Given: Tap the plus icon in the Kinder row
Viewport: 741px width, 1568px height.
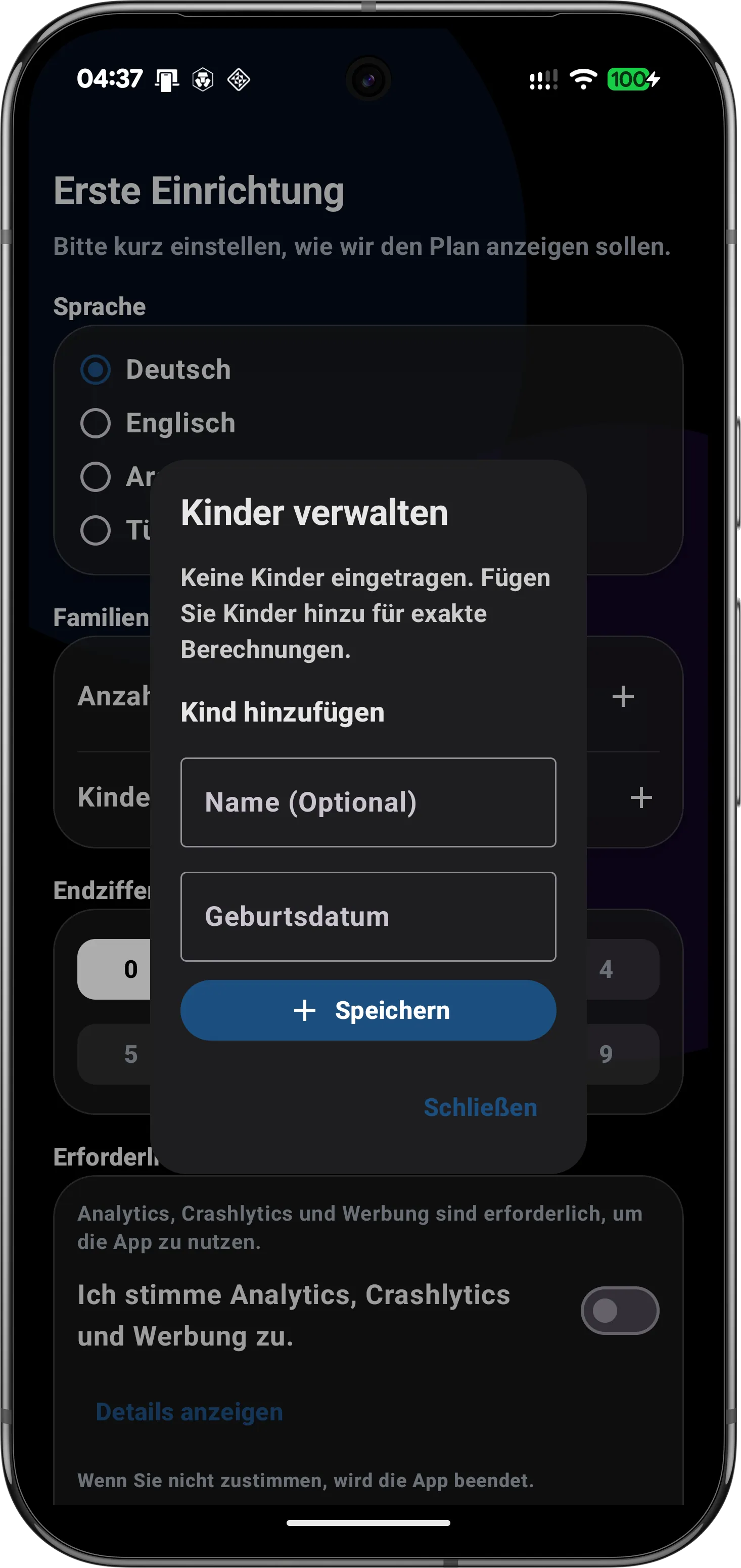Looking at the screenshot, I should [642, 797].
